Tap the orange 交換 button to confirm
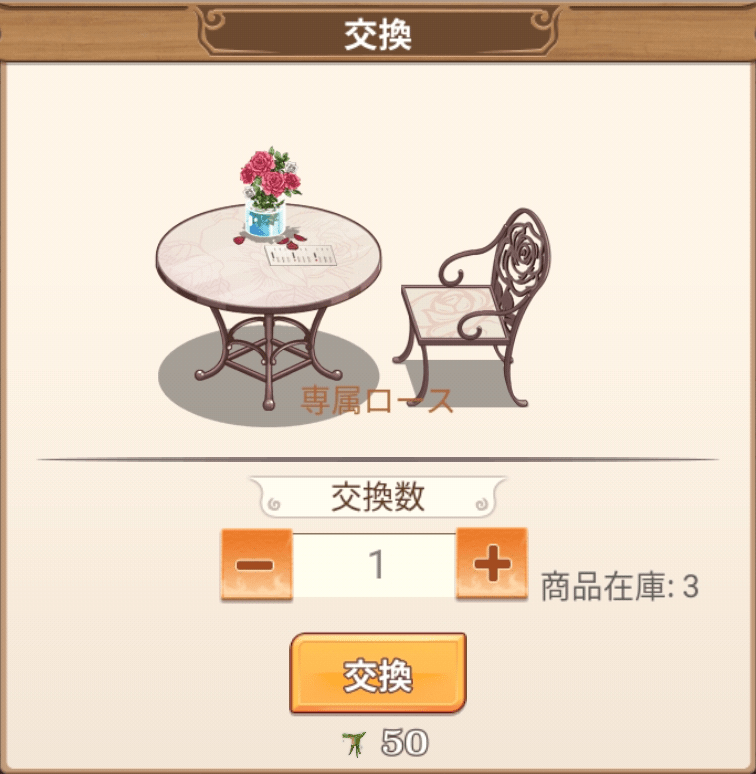 [378, 674]
